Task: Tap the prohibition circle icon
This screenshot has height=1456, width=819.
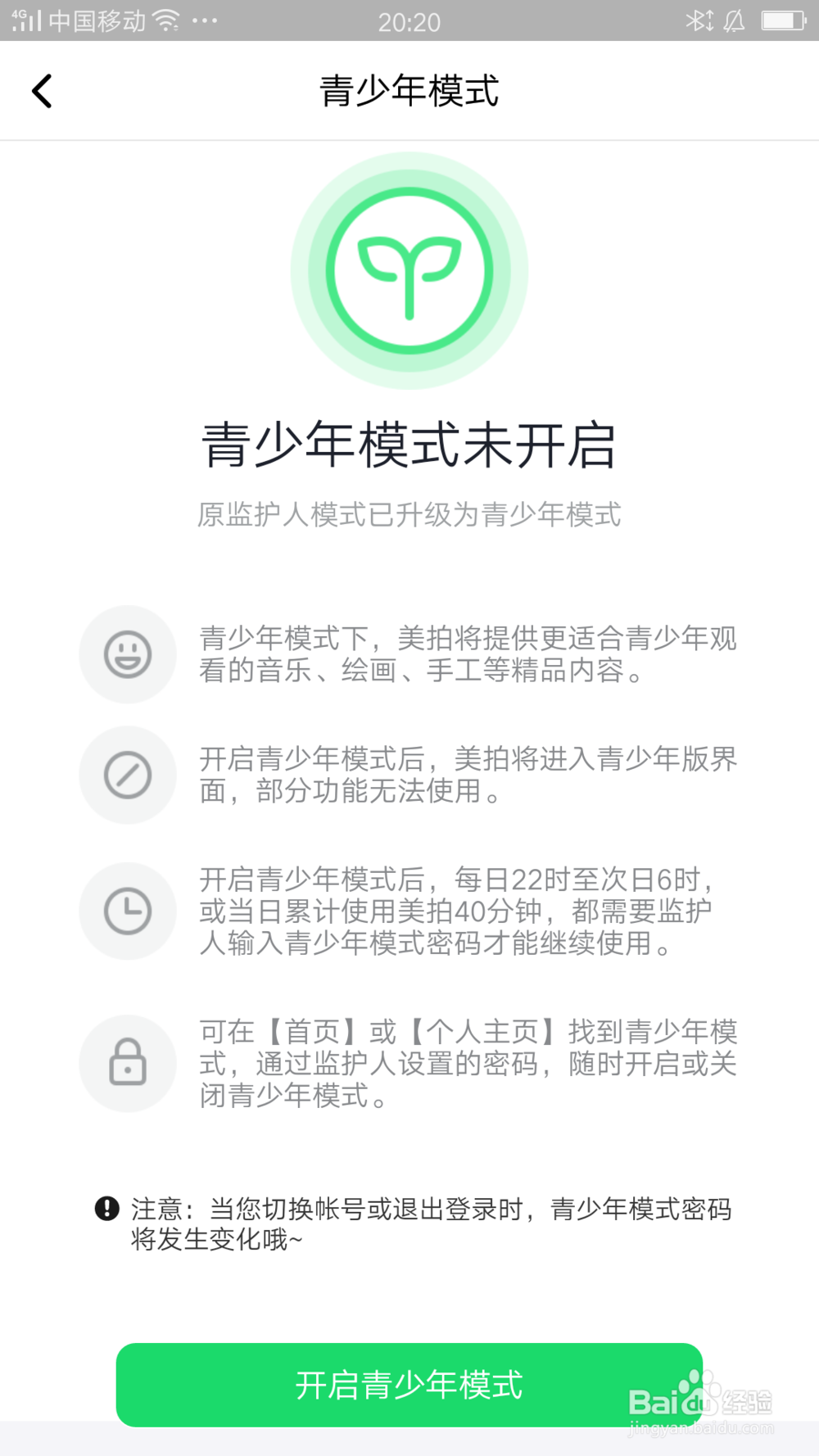Action: point(128,774)
